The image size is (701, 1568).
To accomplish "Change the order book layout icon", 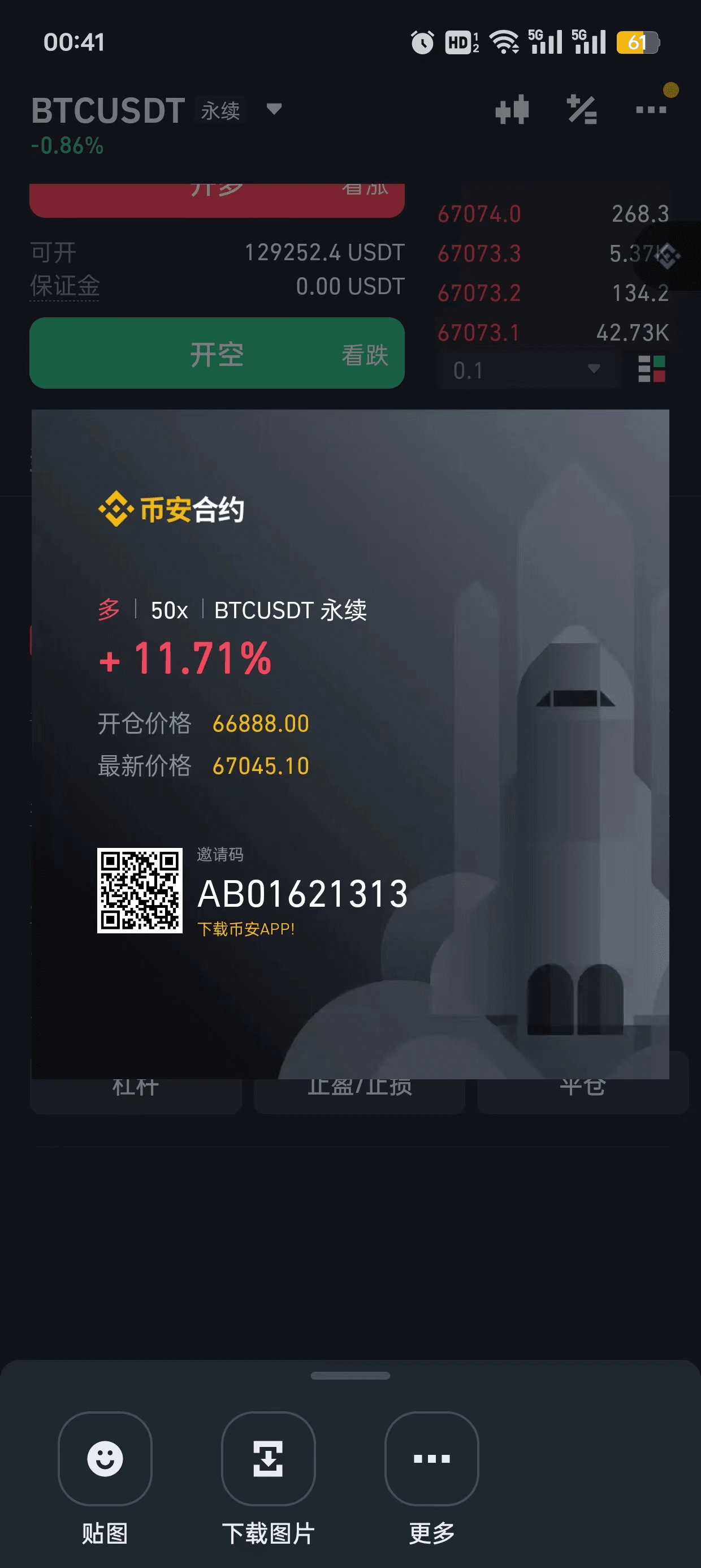I will 651,369.
